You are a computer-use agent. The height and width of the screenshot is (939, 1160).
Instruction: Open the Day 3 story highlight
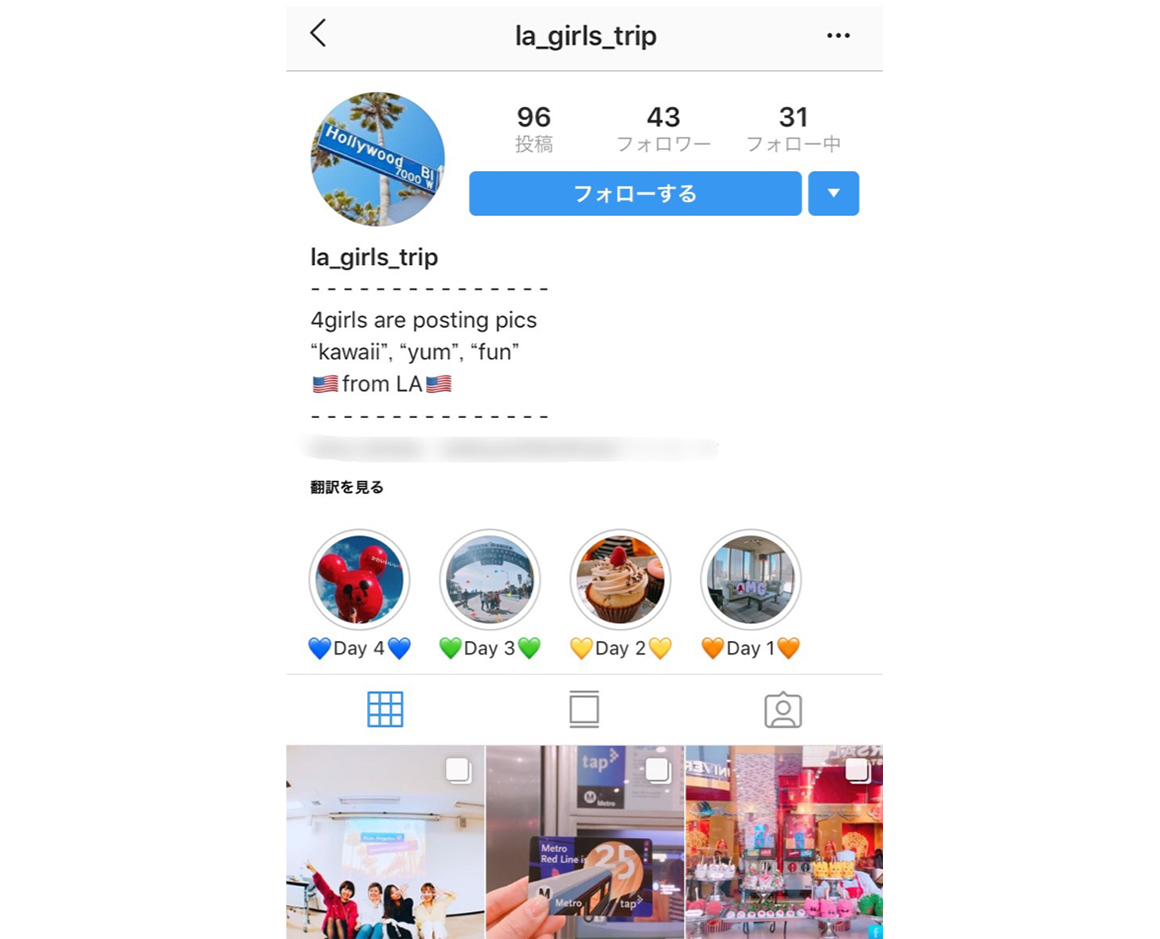(x=489, y=580)
